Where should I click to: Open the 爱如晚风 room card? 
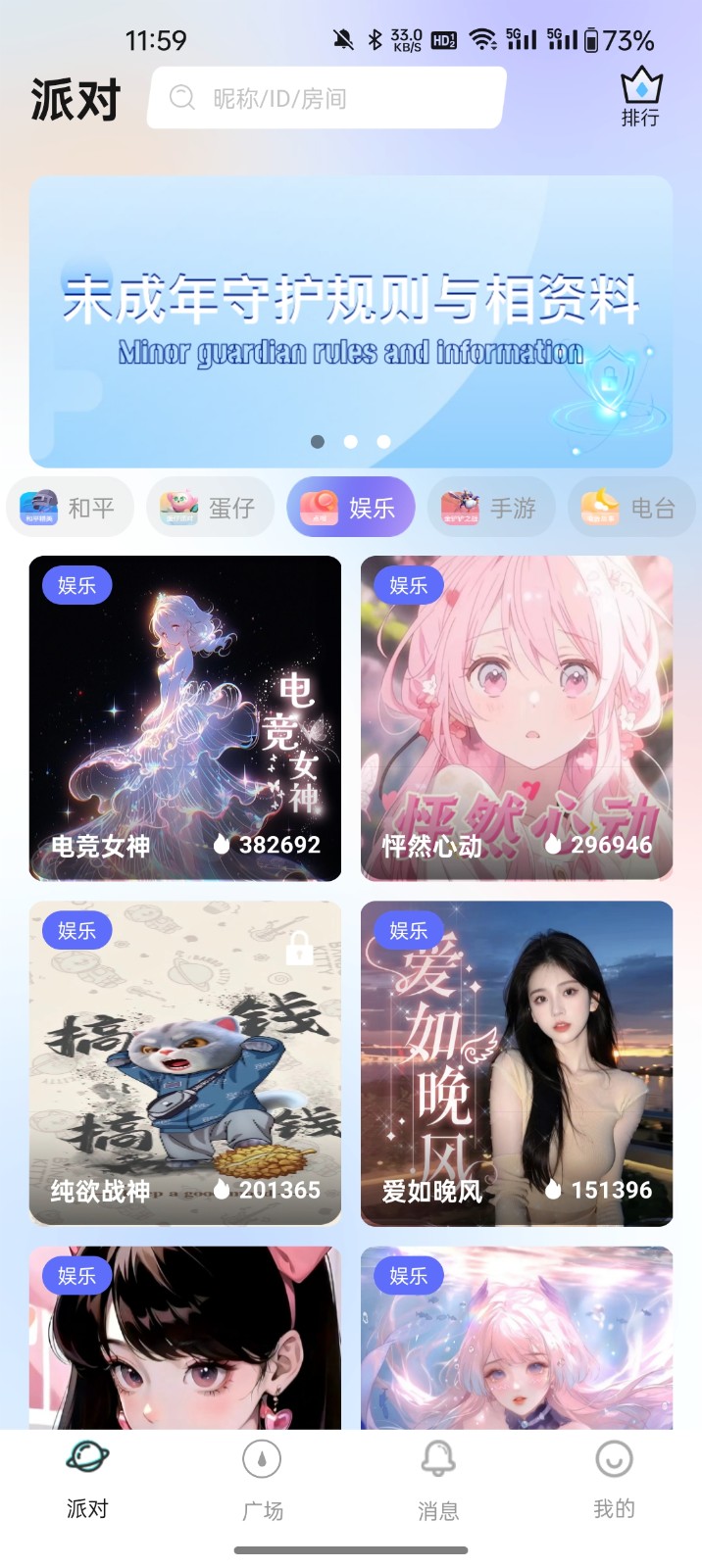[517, 1062]
